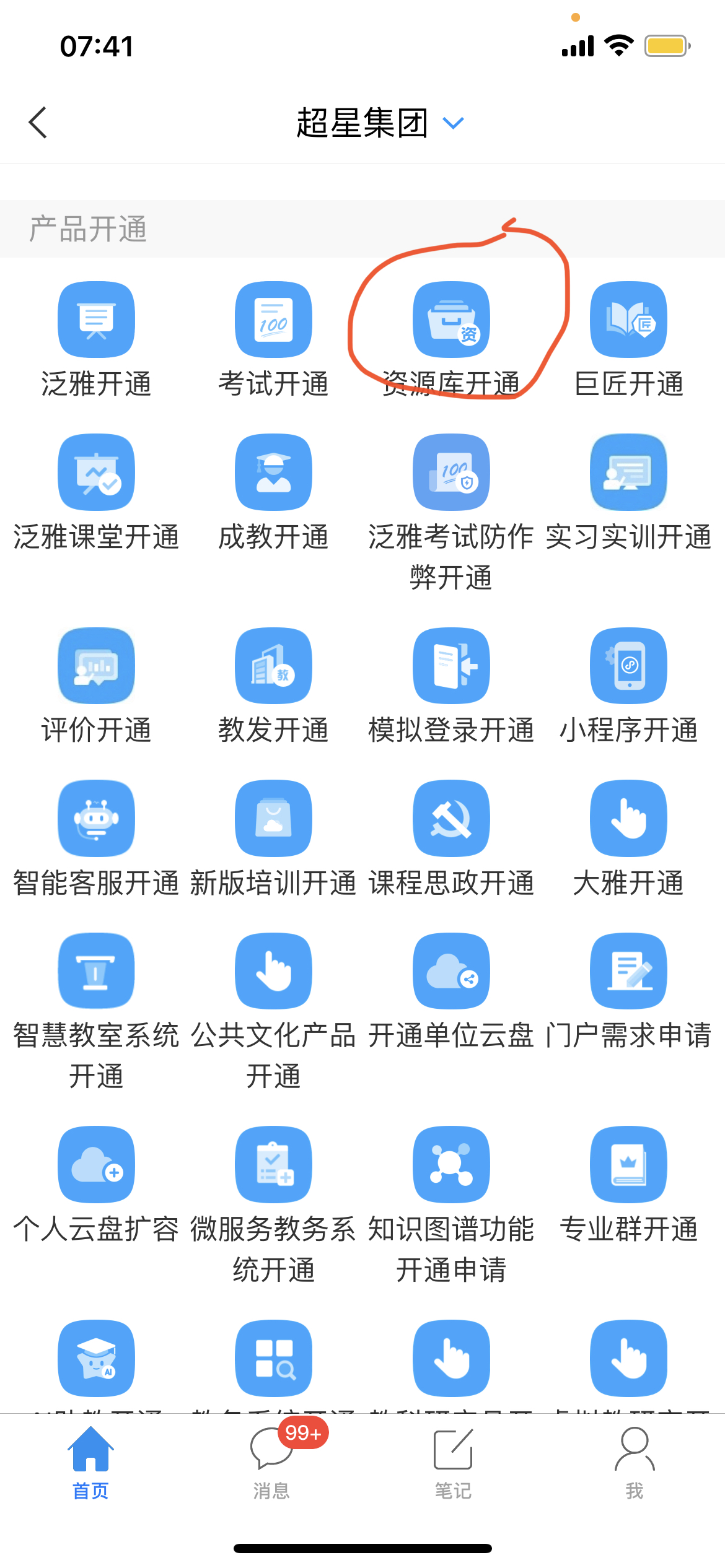
Task: Select 课程思政开通
Action: coord(451,819)
